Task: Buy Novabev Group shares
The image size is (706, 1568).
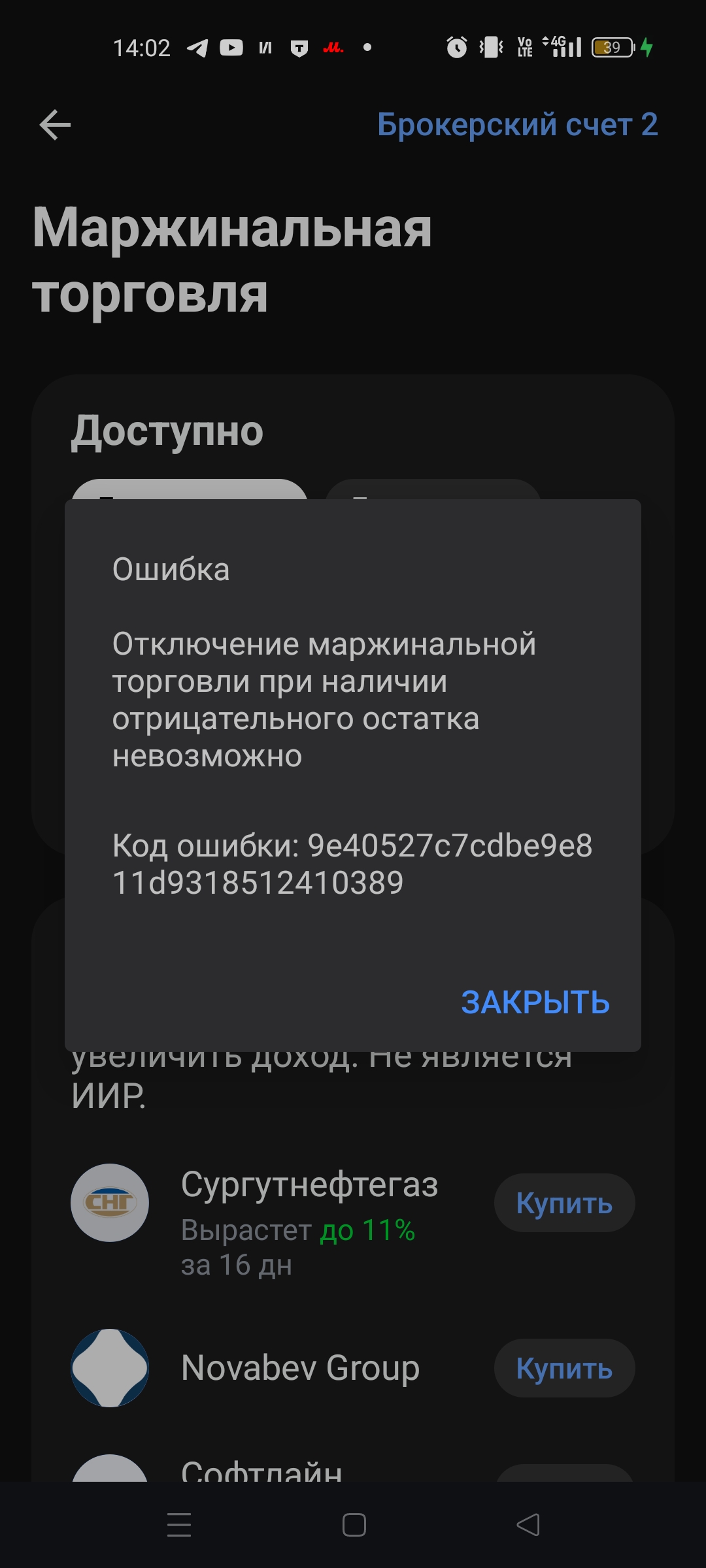Action: [564, 1368]
